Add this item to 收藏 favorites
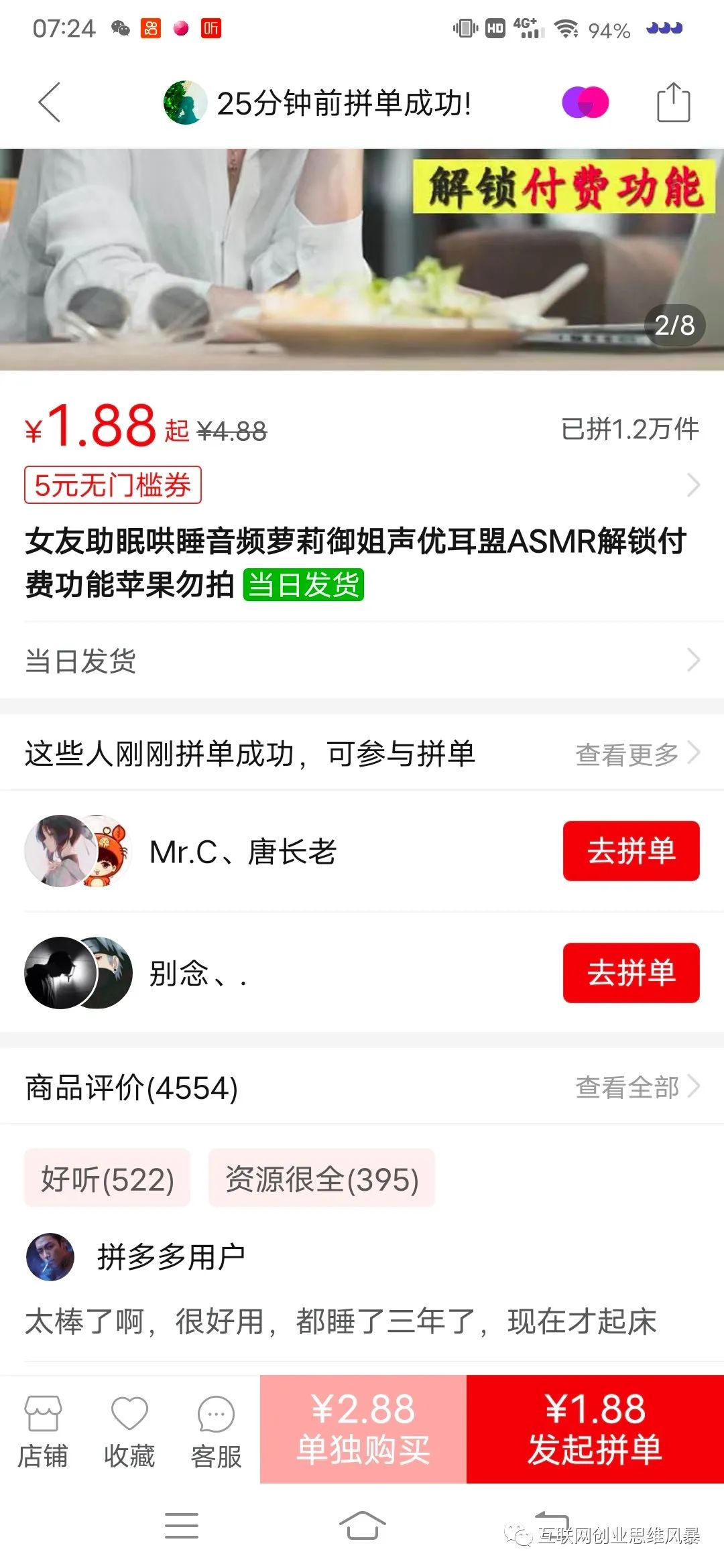The image size is (724, 1568). pyautogui.click(x=129, y=1430)
